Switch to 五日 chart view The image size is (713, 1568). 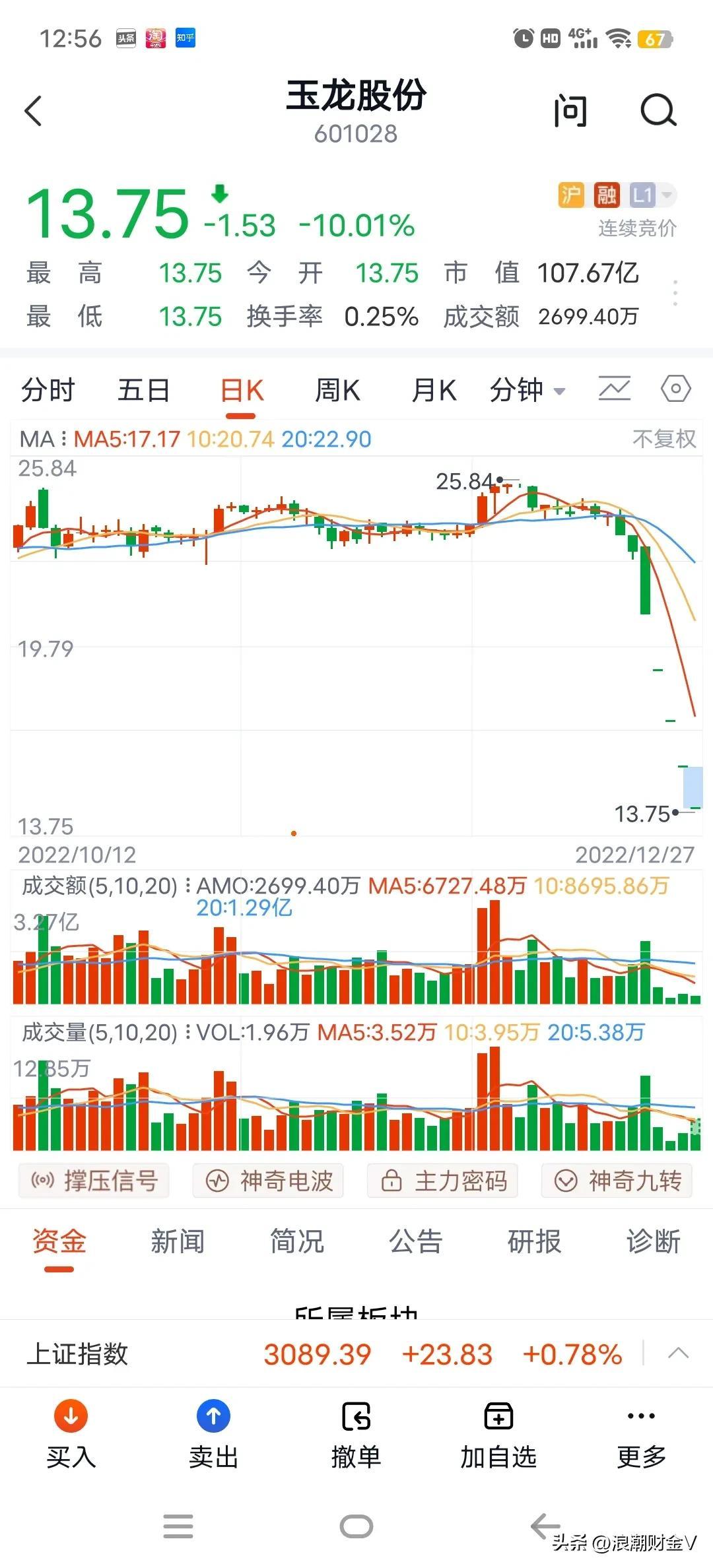click(143, 390)
